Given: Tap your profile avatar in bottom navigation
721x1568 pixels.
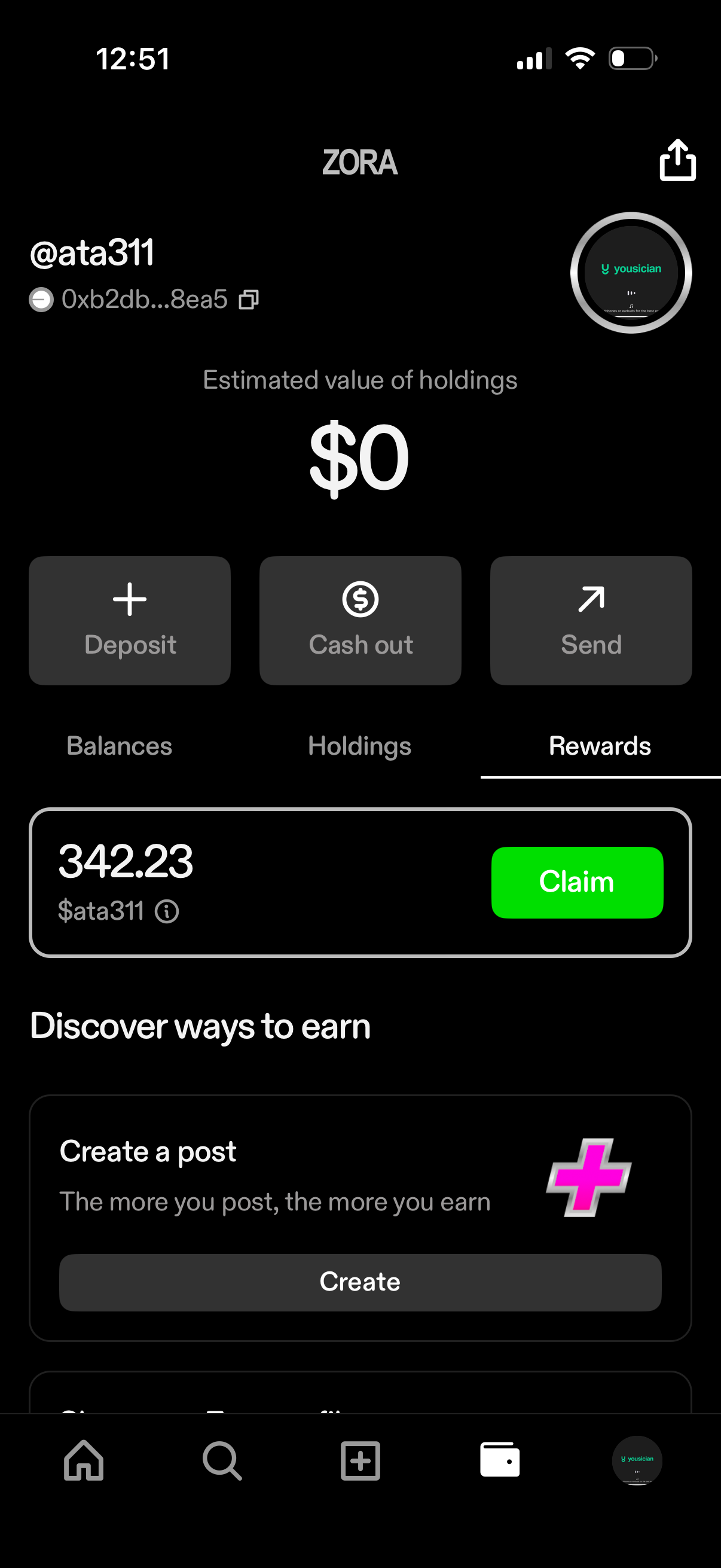Looking at the screenshot, I should click(x=638, y=1461).
